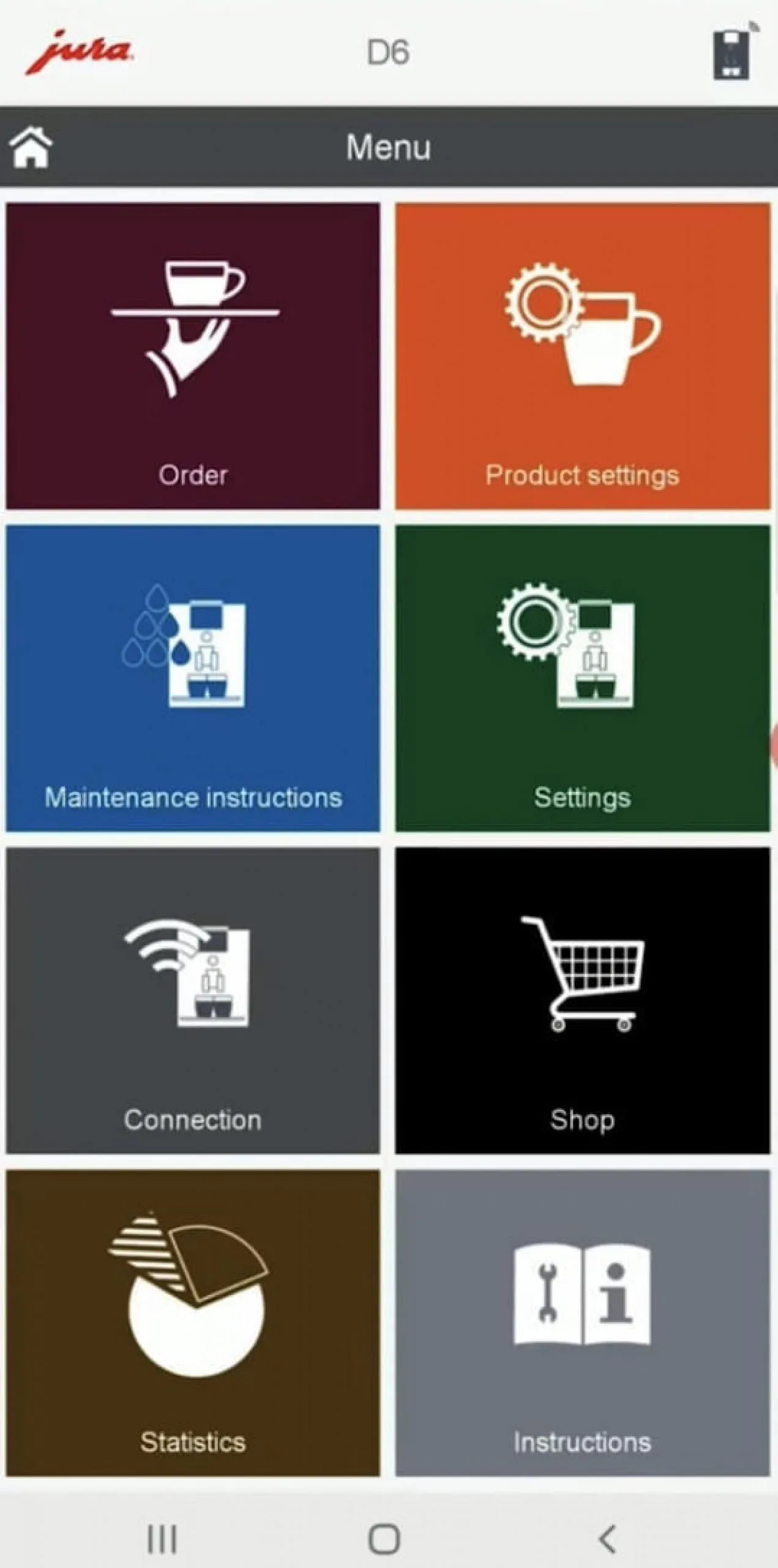Open the green Settings tile
Screen dimensions: 778x1568
pyautogui.click(x=582, y=678)
